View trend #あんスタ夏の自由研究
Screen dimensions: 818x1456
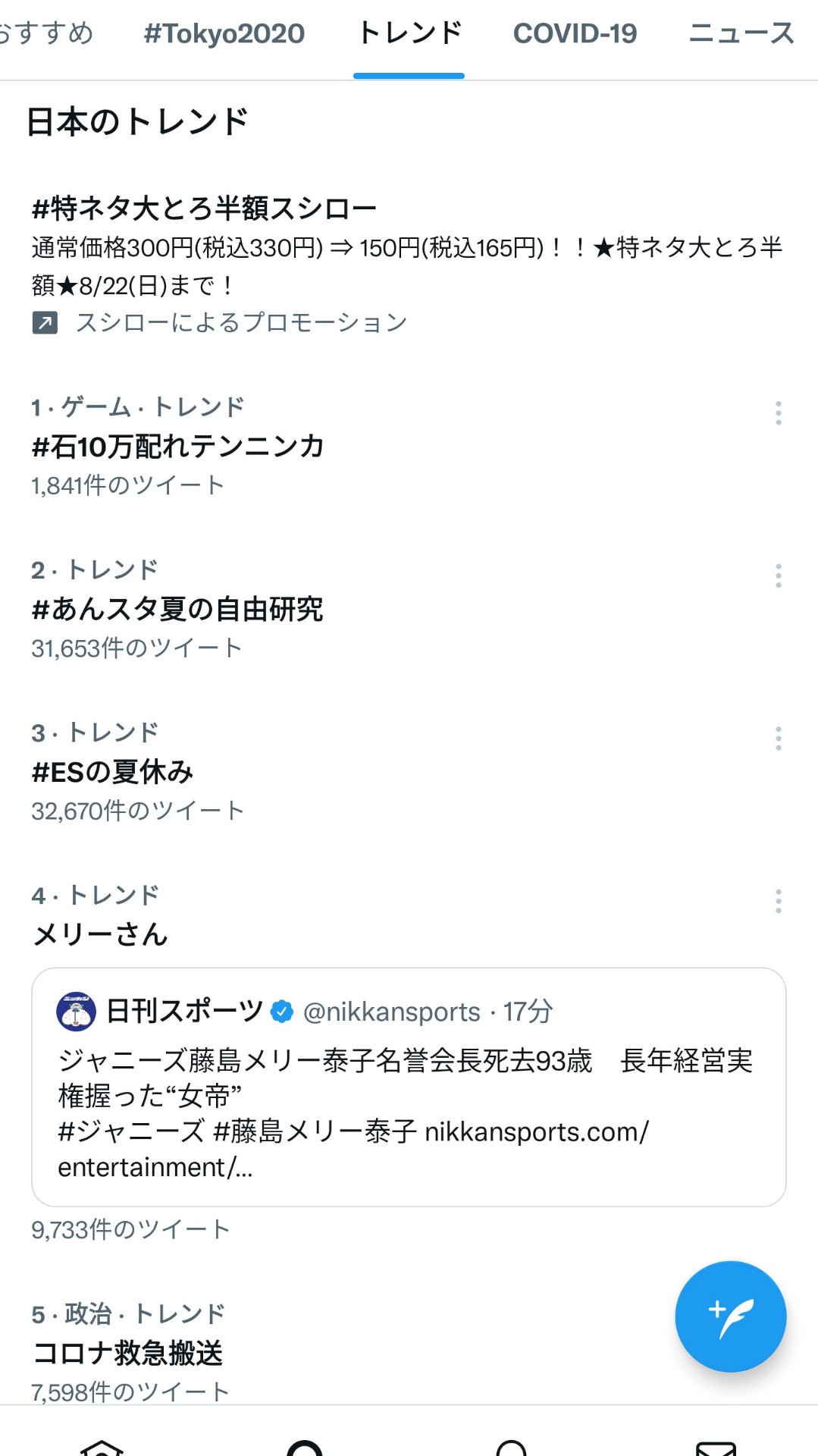[177, 610]
